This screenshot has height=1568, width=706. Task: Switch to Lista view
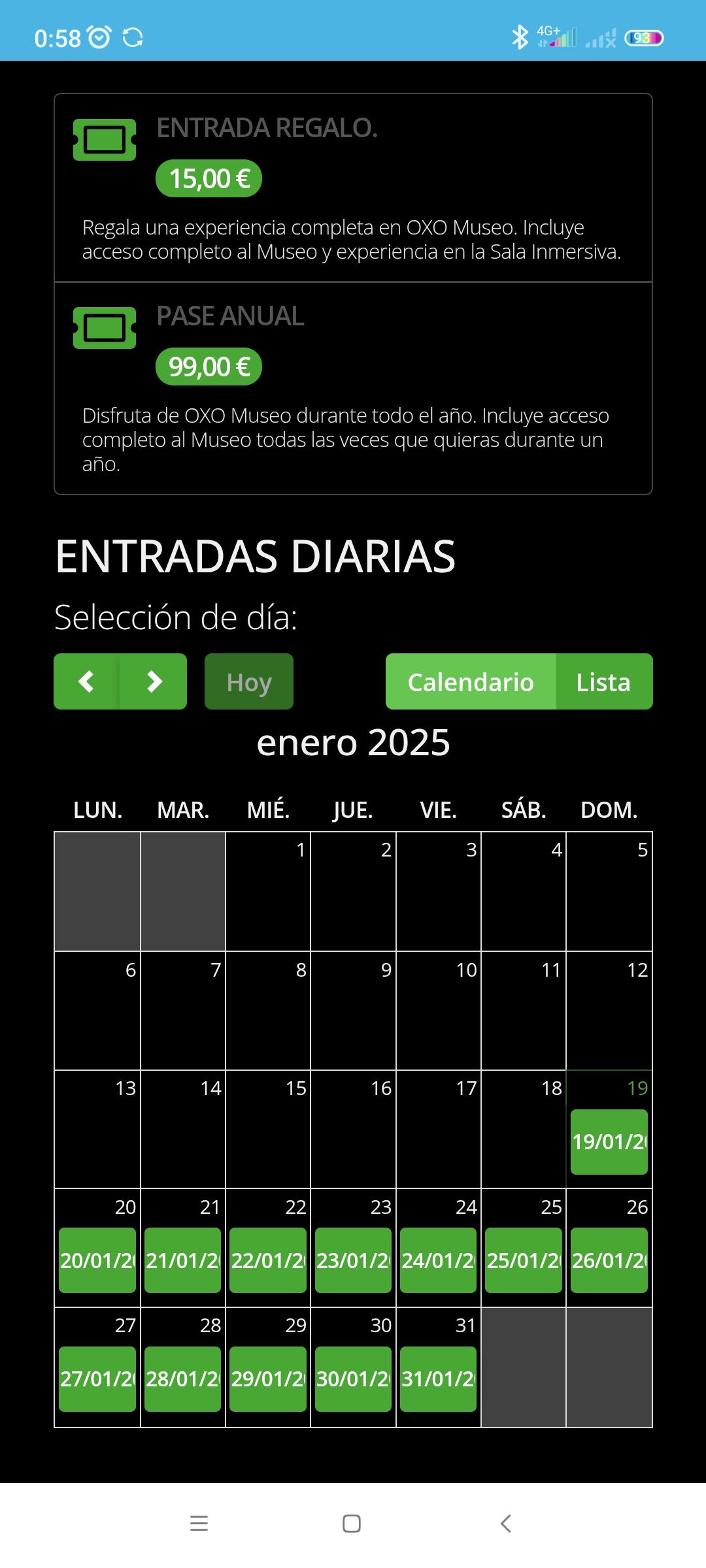point(603,681)
